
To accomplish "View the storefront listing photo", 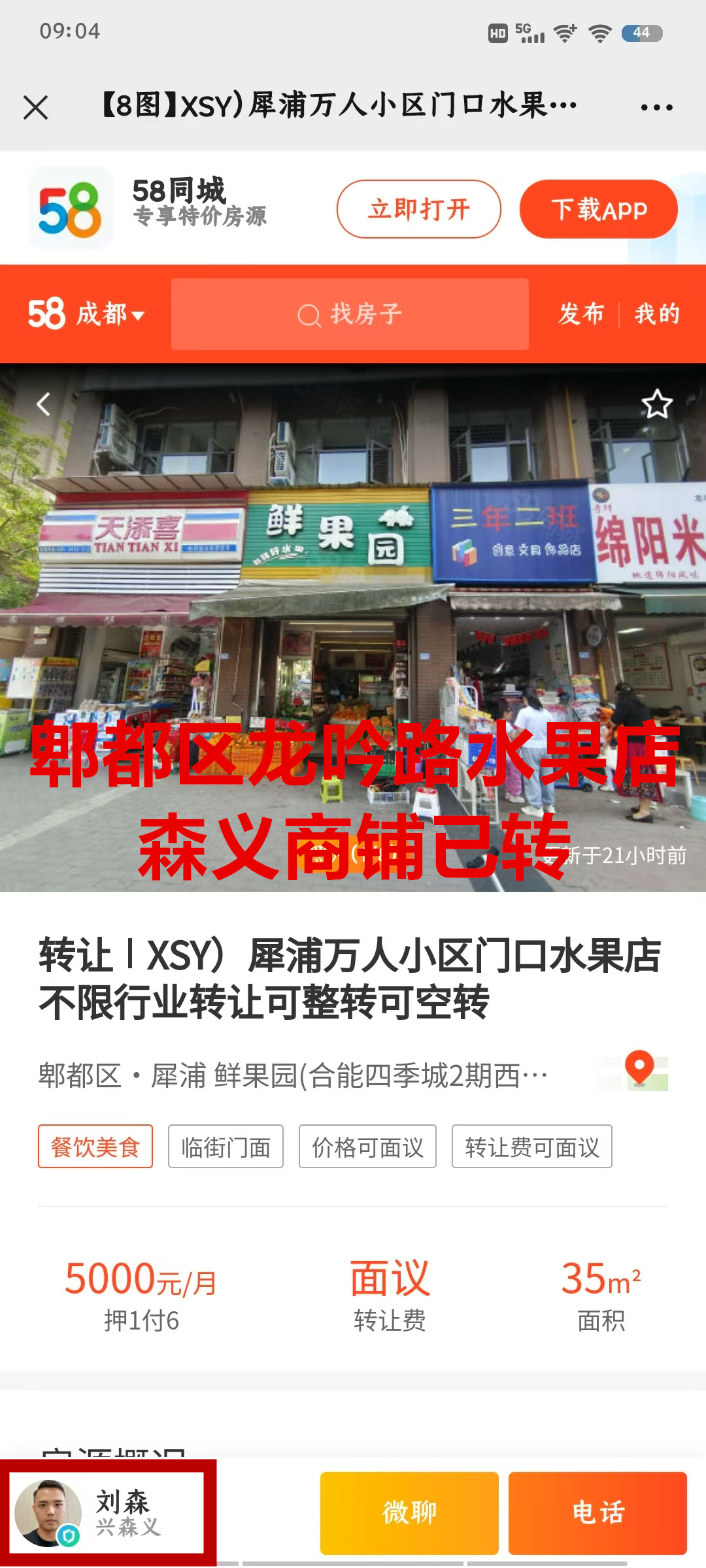I will (353, 627).
